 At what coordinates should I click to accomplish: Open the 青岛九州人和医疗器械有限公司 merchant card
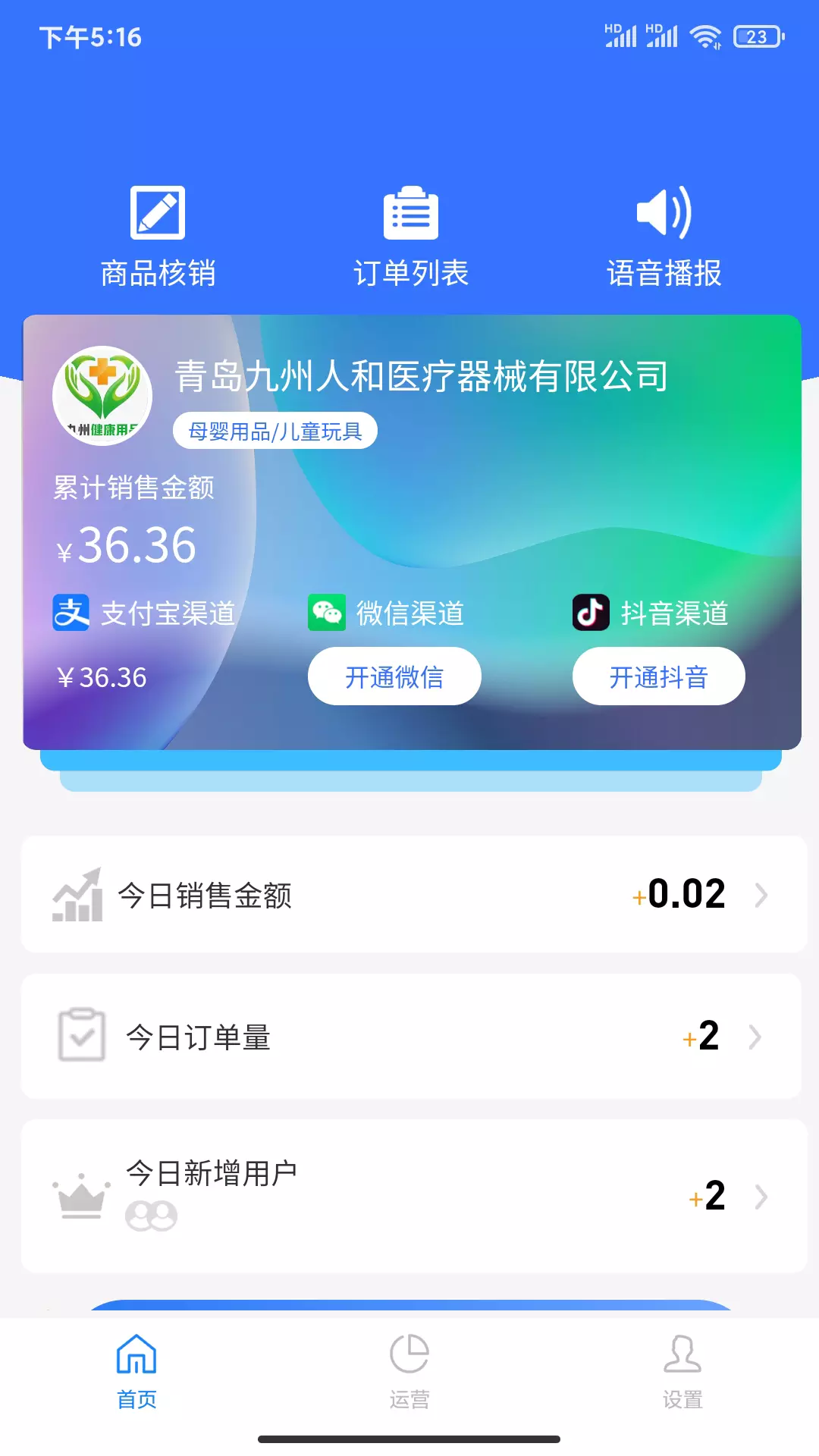point(412,532)
